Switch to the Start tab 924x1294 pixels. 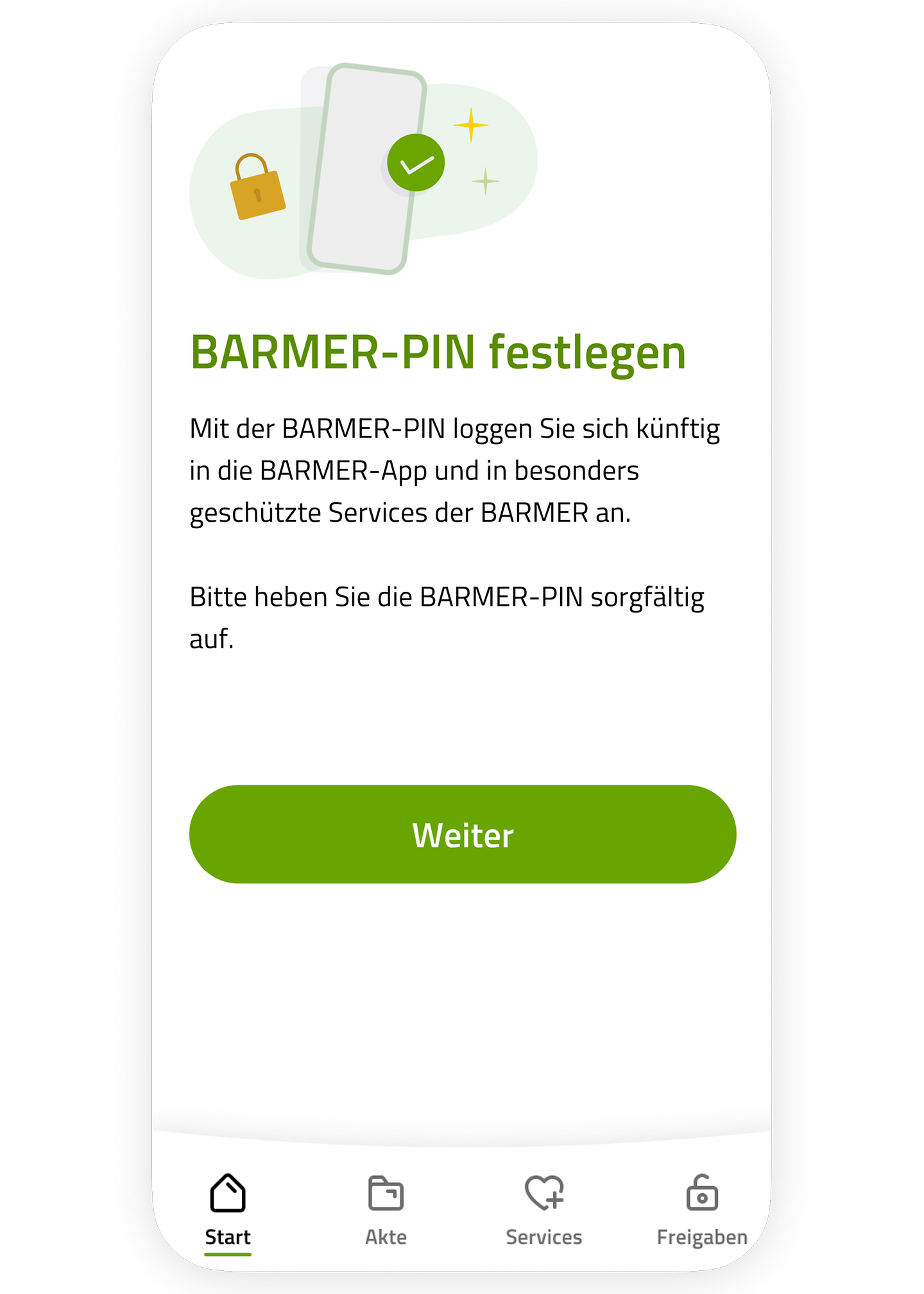[x=228, y=1210]
